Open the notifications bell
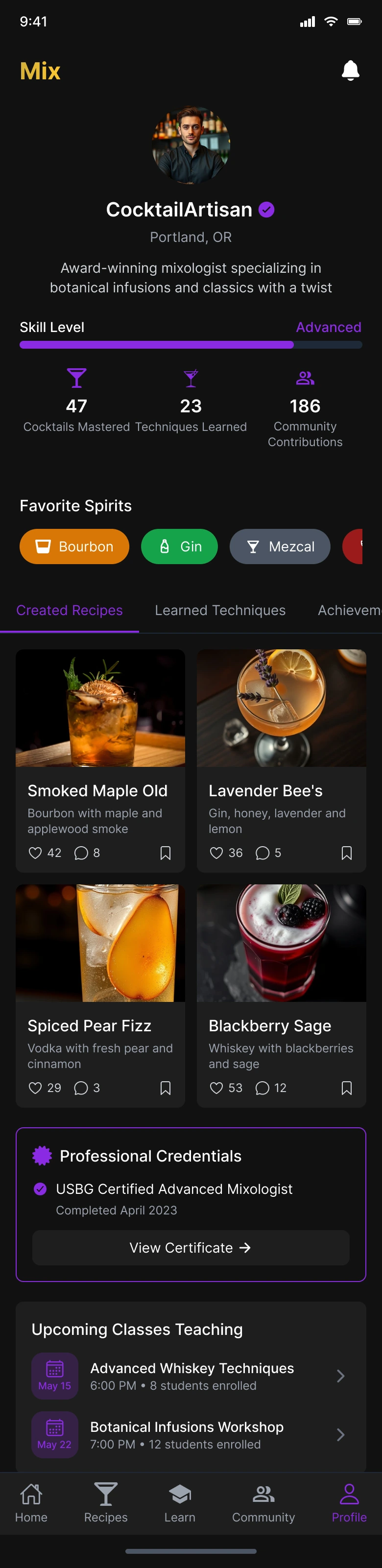This screenshot has height=1568, width=382. [350, 71]
